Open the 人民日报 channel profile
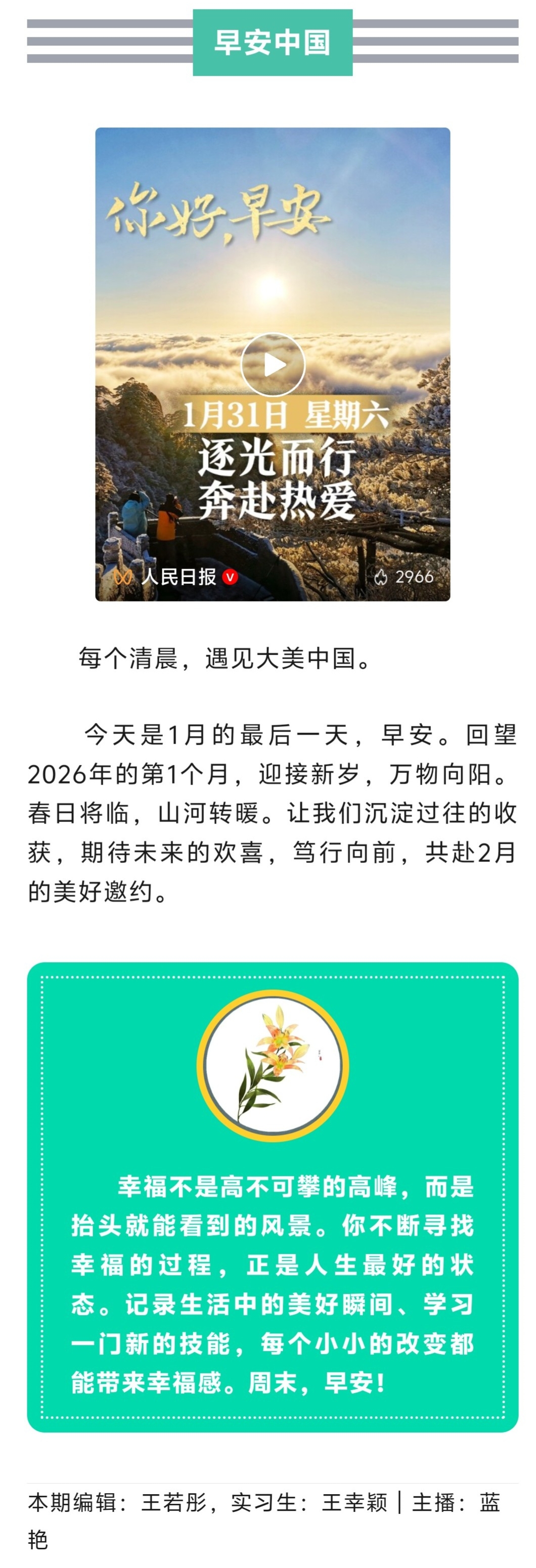Screen dimensions: 536x1568 coord(178,577)
